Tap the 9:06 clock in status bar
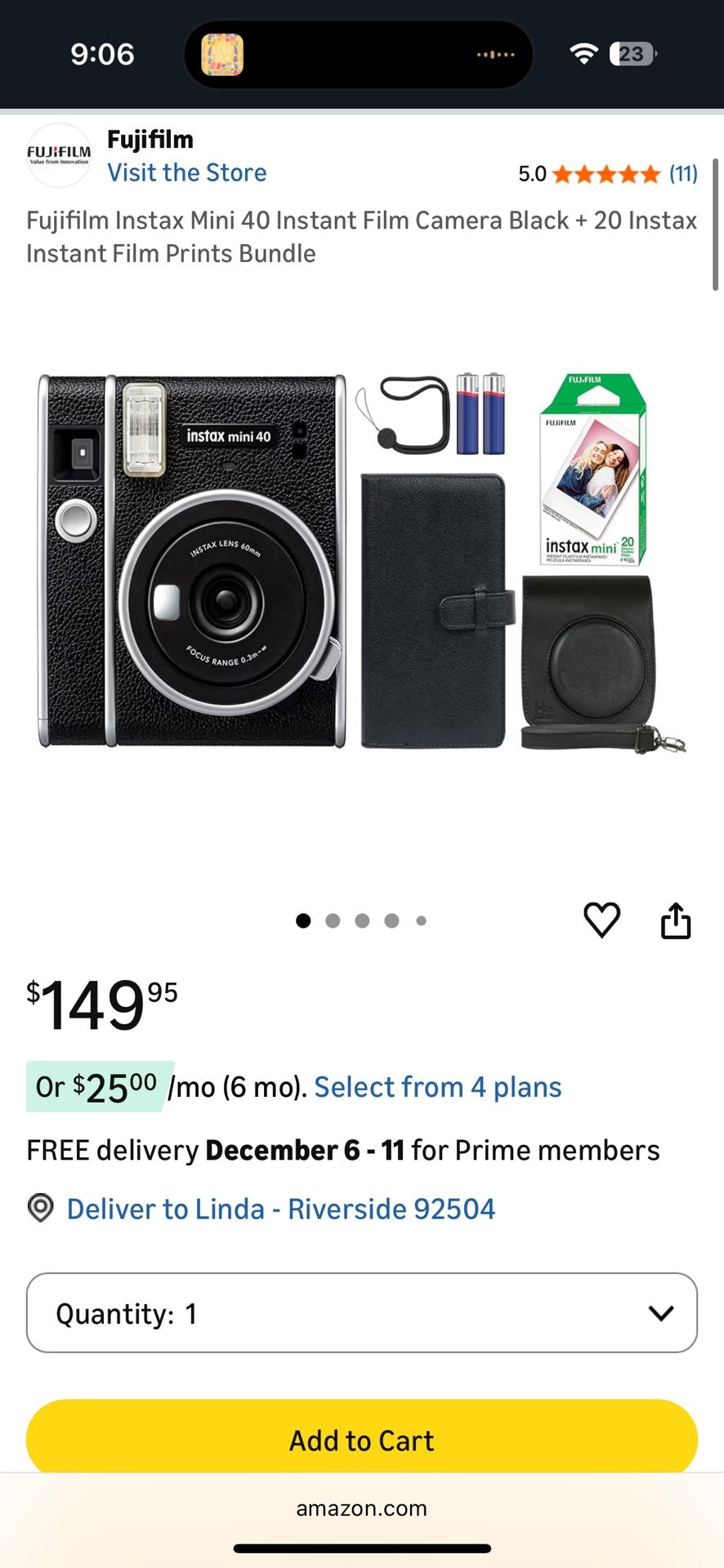This screenshot has width=724, height=1568. pos(101,54)
